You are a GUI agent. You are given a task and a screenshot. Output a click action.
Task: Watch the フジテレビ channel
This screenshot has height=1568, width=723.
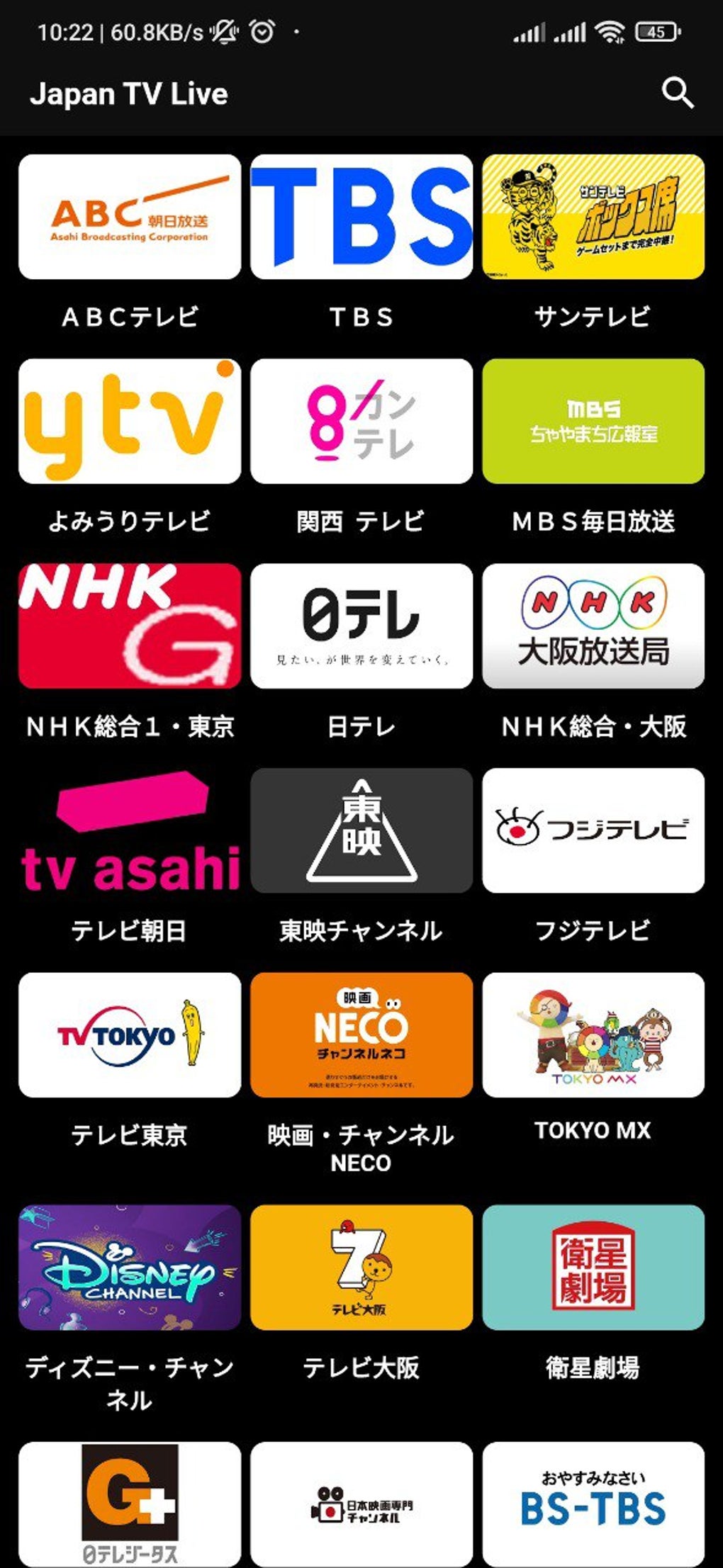point(593,830)
